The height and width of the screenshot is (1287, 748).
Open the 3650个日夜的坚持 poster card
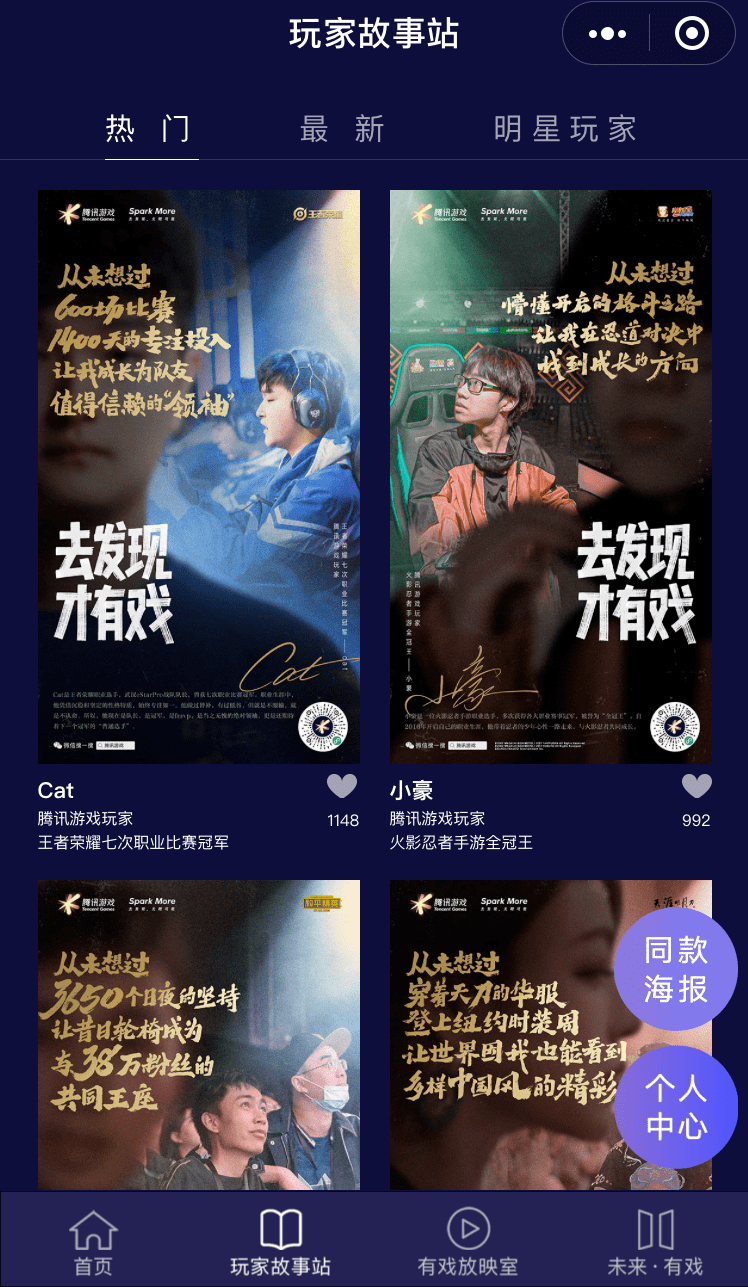(199, 1035)
